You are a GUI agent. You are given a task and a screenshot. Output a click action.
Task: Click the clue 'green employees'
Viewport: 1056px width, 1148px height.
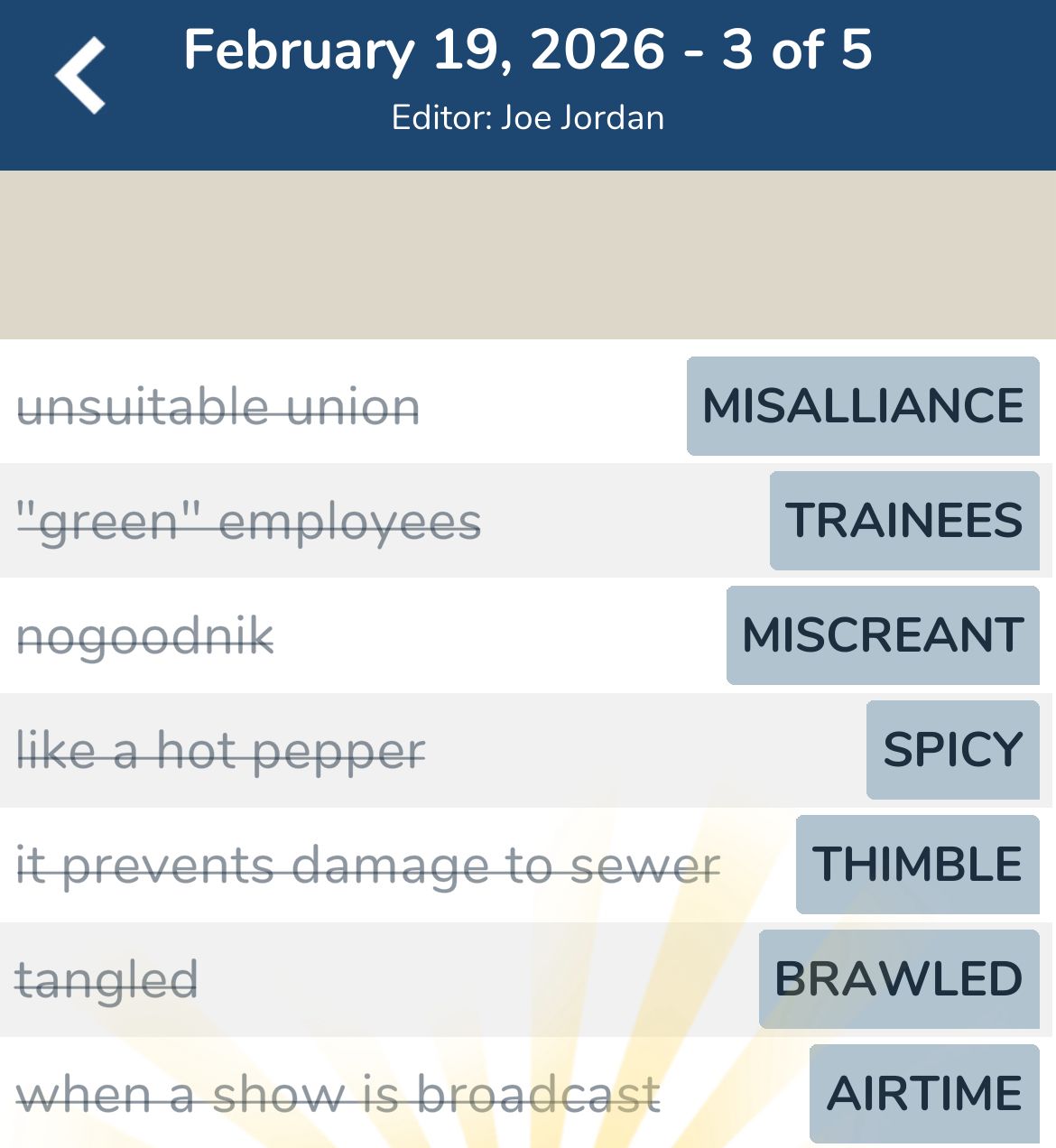pyautogui.click(x=249, y=522)
